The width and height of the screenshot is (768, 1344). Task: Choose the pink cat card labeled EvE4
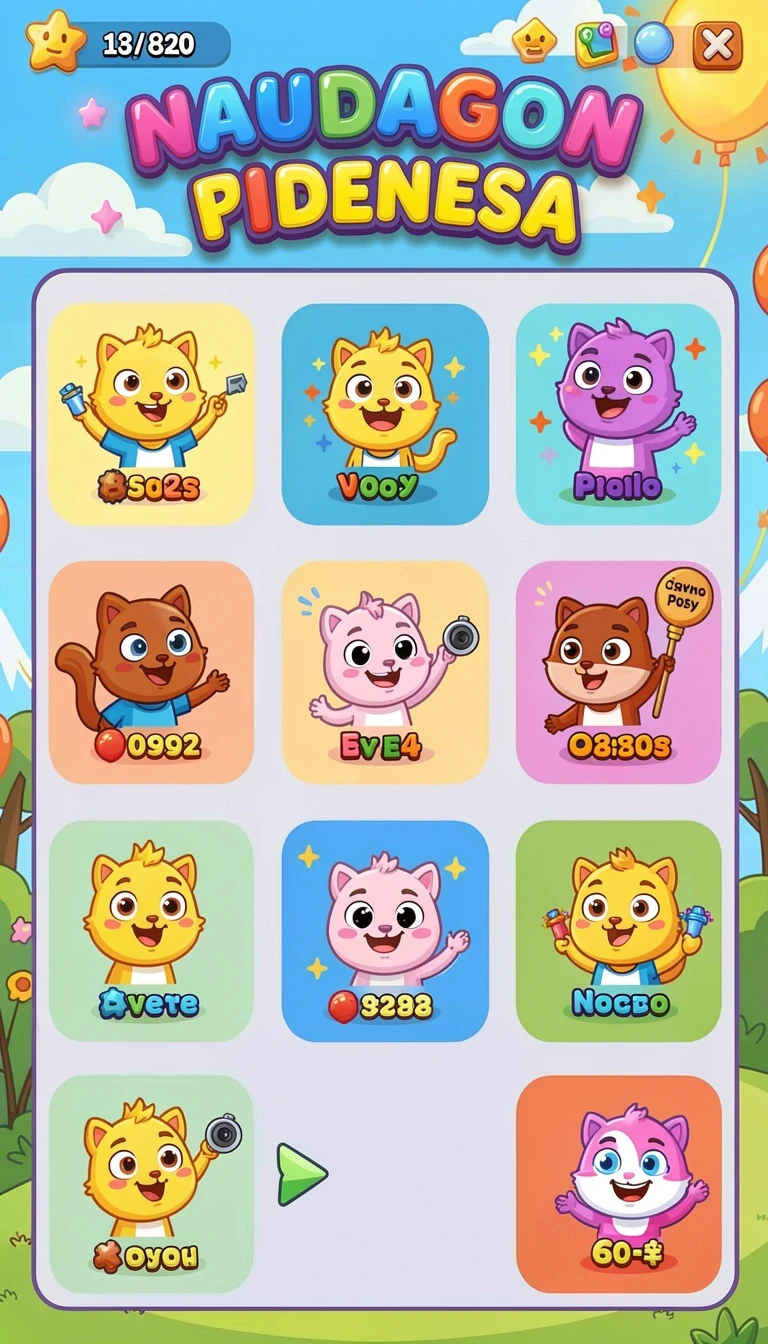(385, 672)
